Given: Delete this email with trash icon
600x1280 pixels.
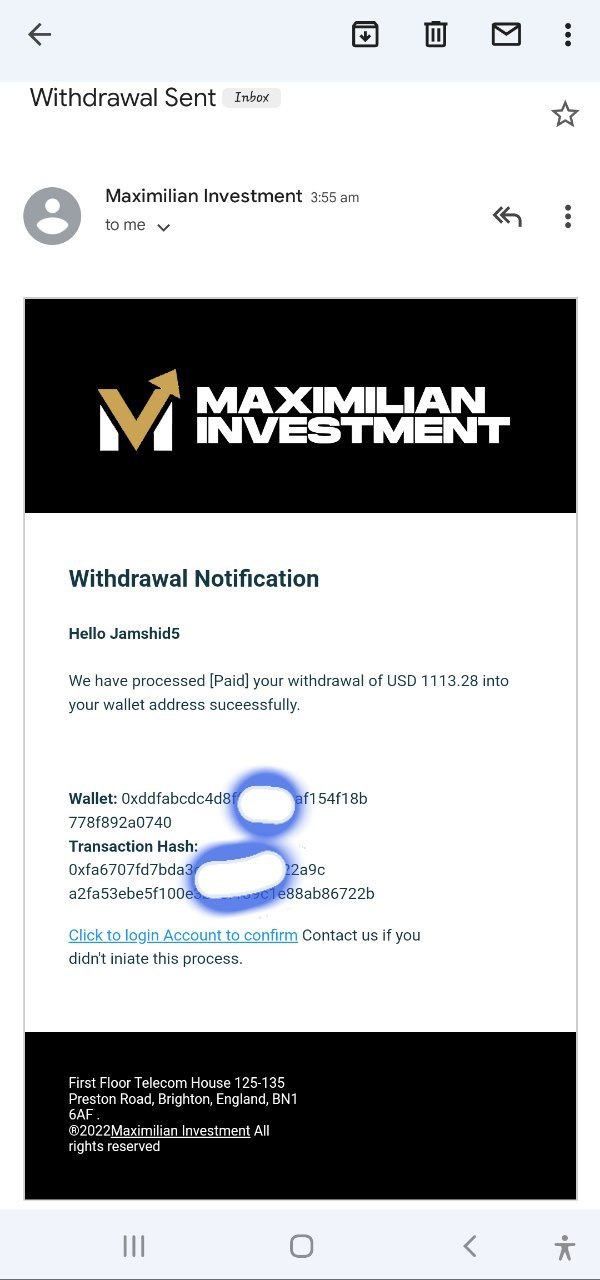Looking at the screenshot, I should point(435,35).
